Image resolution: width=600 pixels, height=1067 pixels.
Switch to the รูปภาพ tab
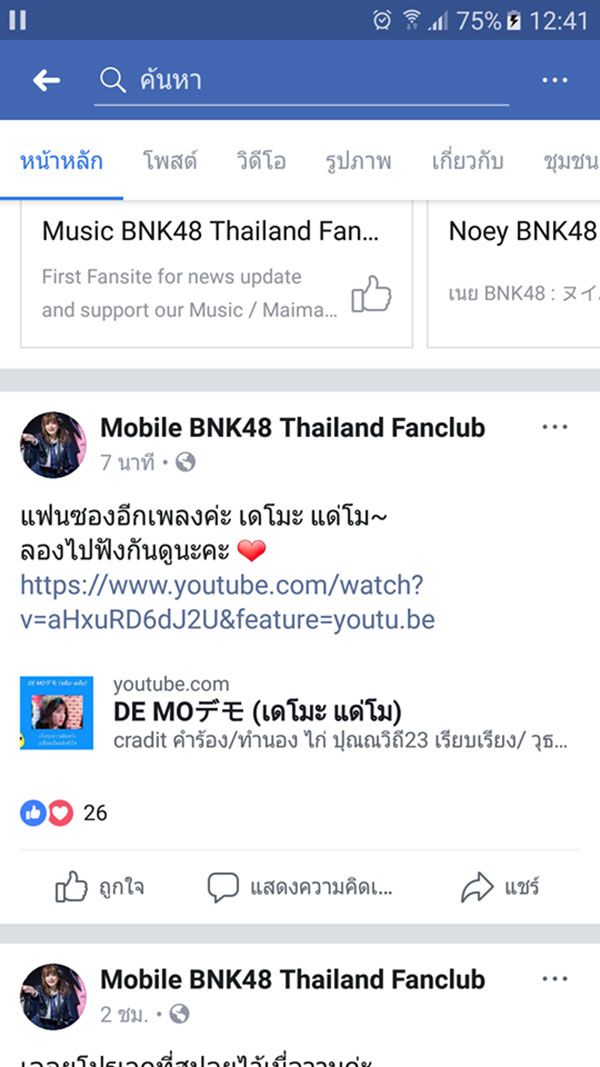pyautogui.click(x=358, y=161)
